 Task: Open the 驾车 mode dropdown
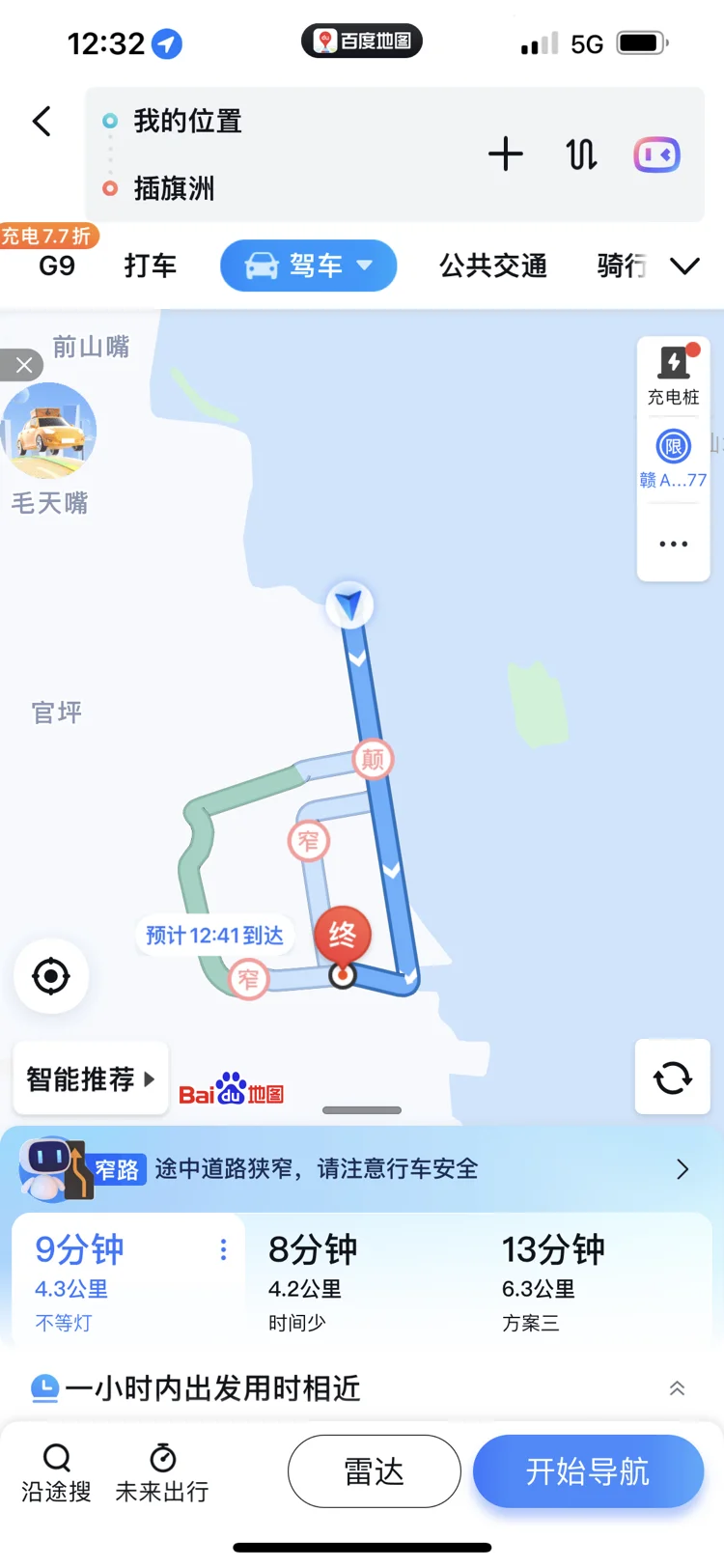[x=309, y=266]
